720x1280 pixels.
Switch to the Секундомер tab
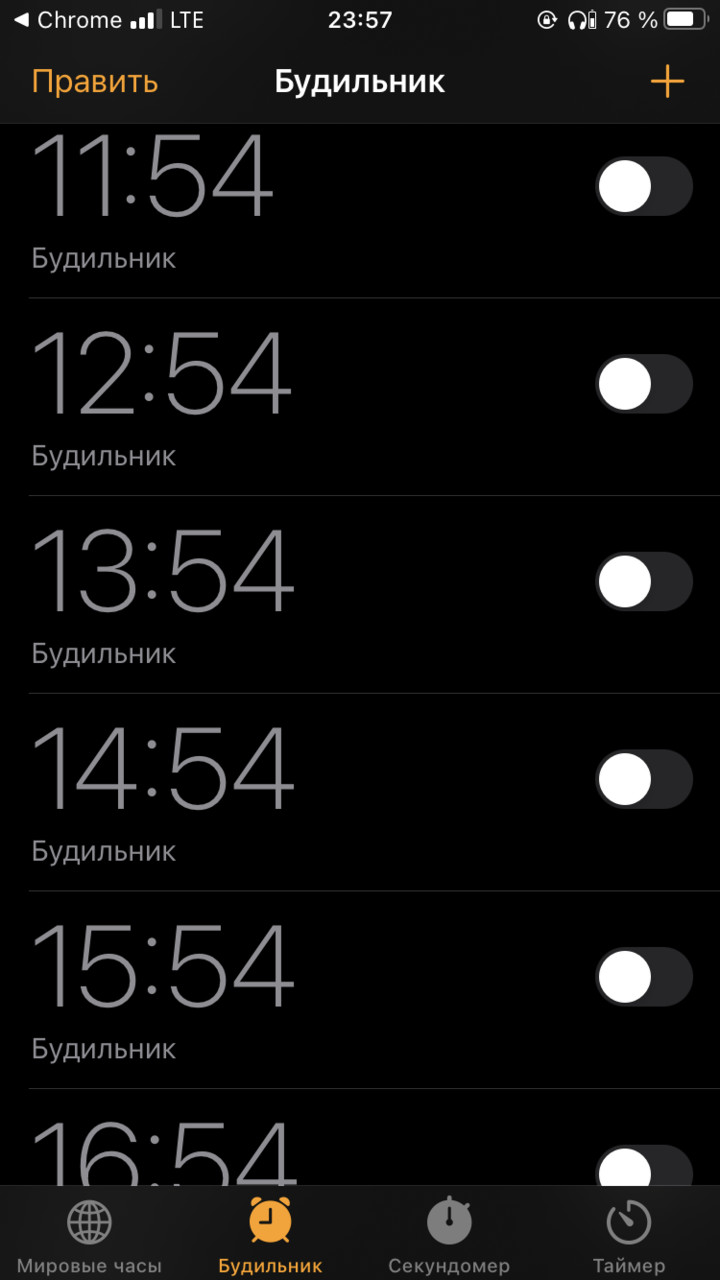point(449,1235)
